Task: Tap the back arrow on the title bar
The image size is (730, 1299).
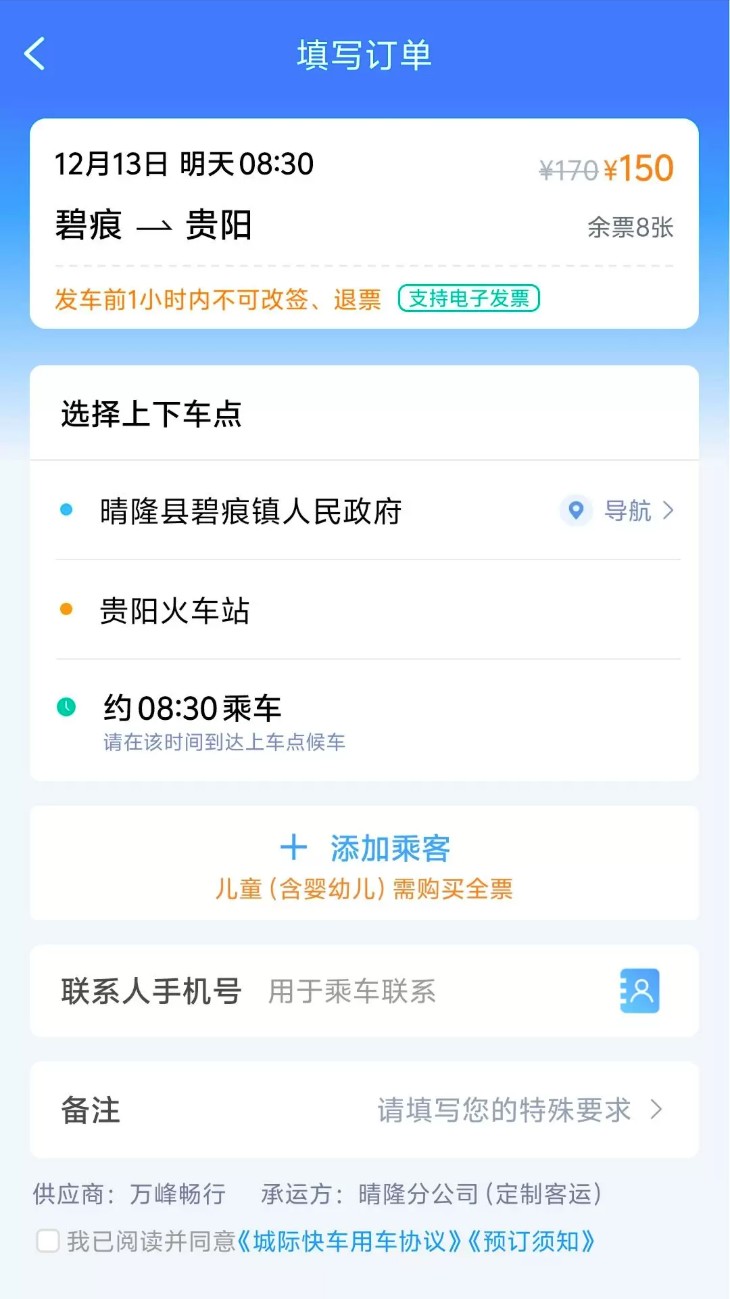Action: (x=35, y=55)
